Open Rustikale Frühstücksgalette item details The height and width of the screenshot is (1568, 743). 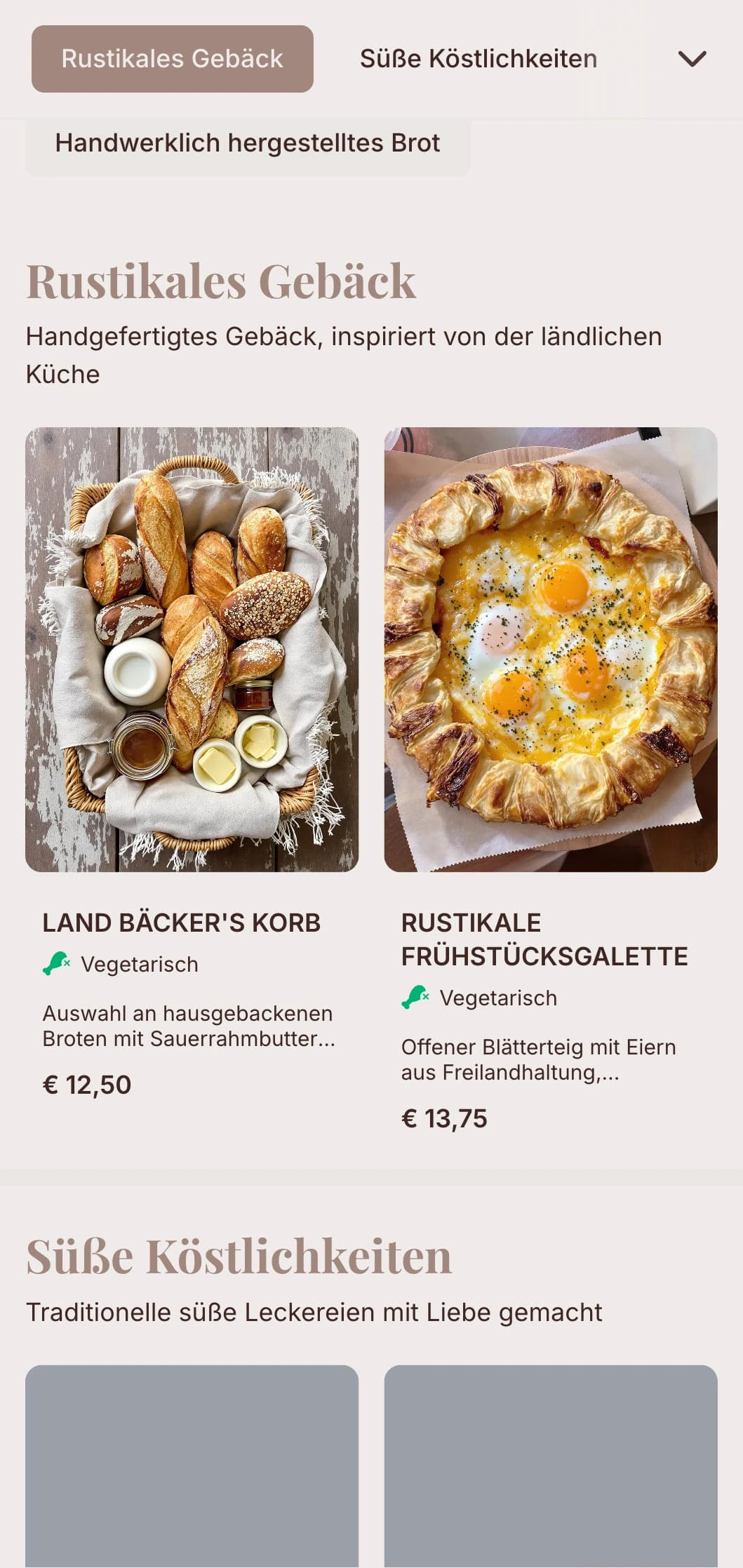[545, 939]
